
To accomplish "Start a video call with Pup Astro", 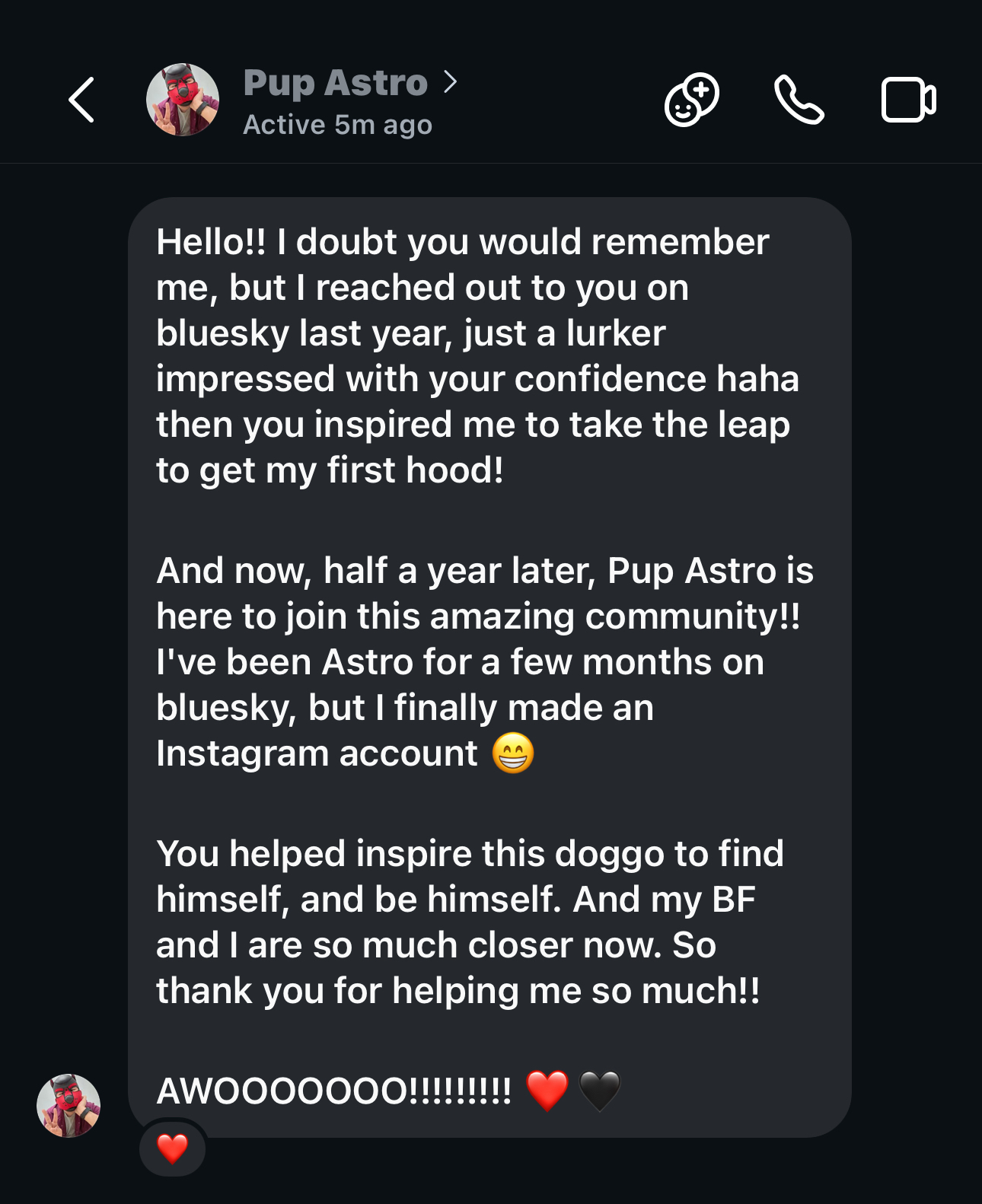I will point(908,100).
